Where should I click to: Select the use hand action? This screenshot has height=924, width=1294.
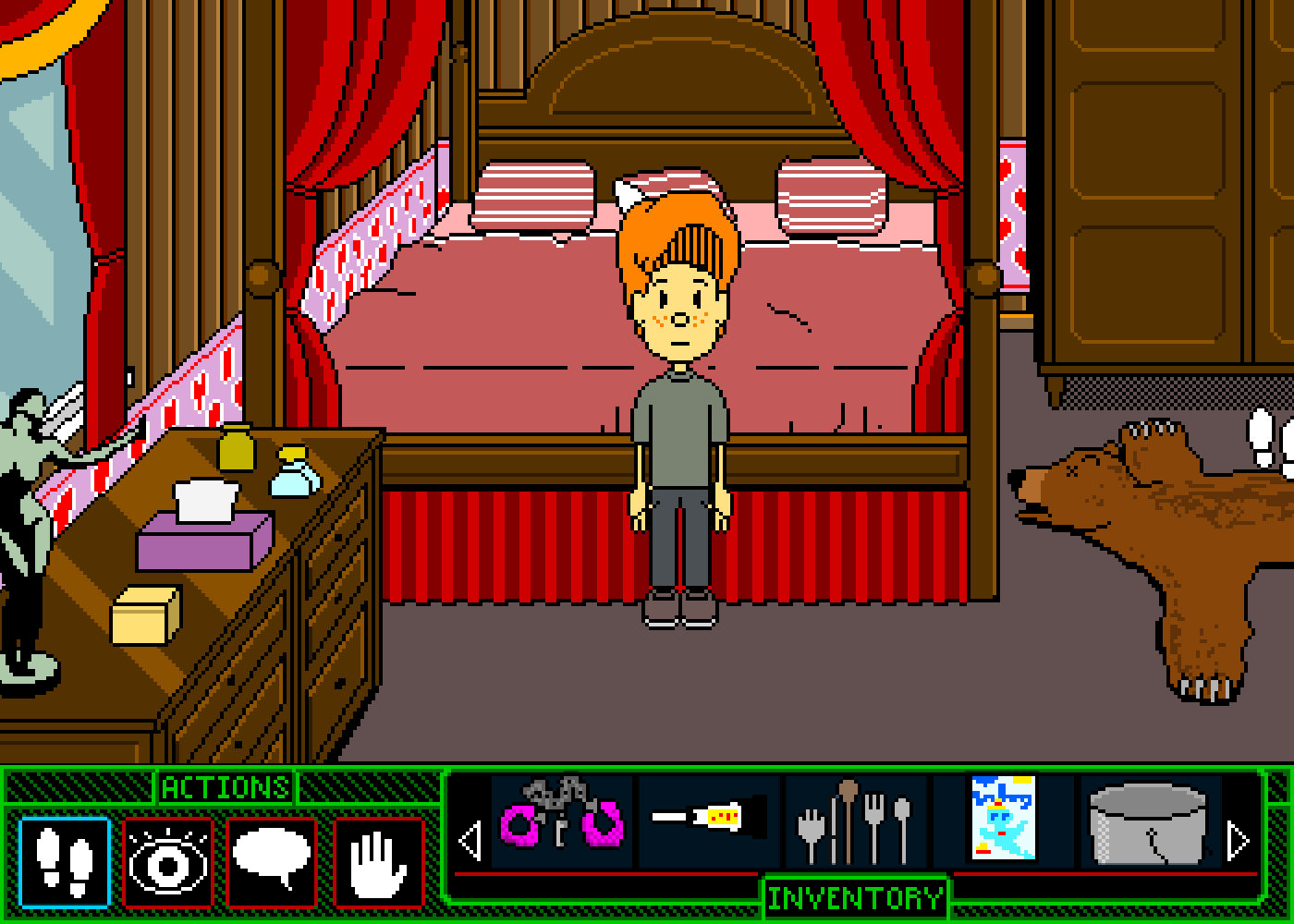(378, 862)
